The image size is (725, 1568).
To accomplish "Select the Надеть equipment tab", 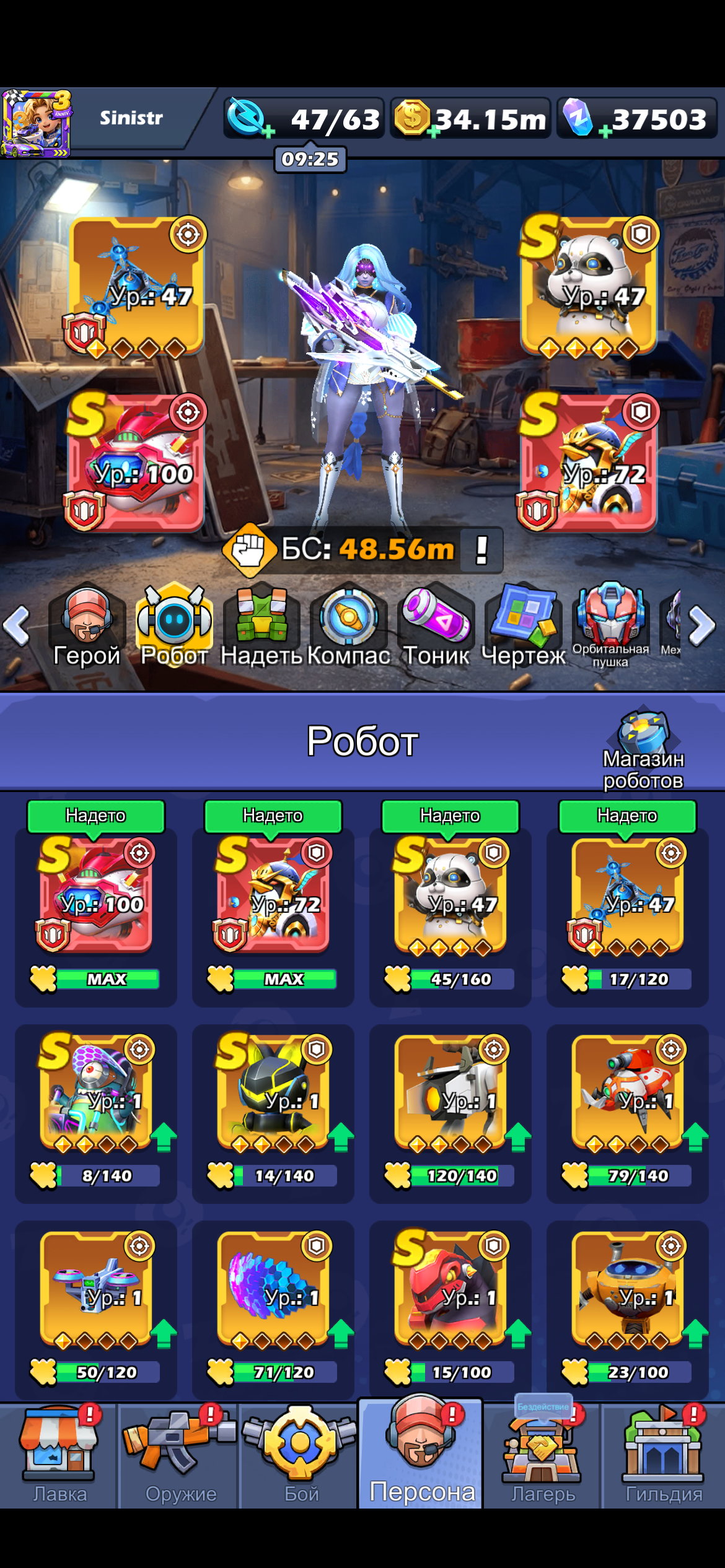I will pos(261,627).
